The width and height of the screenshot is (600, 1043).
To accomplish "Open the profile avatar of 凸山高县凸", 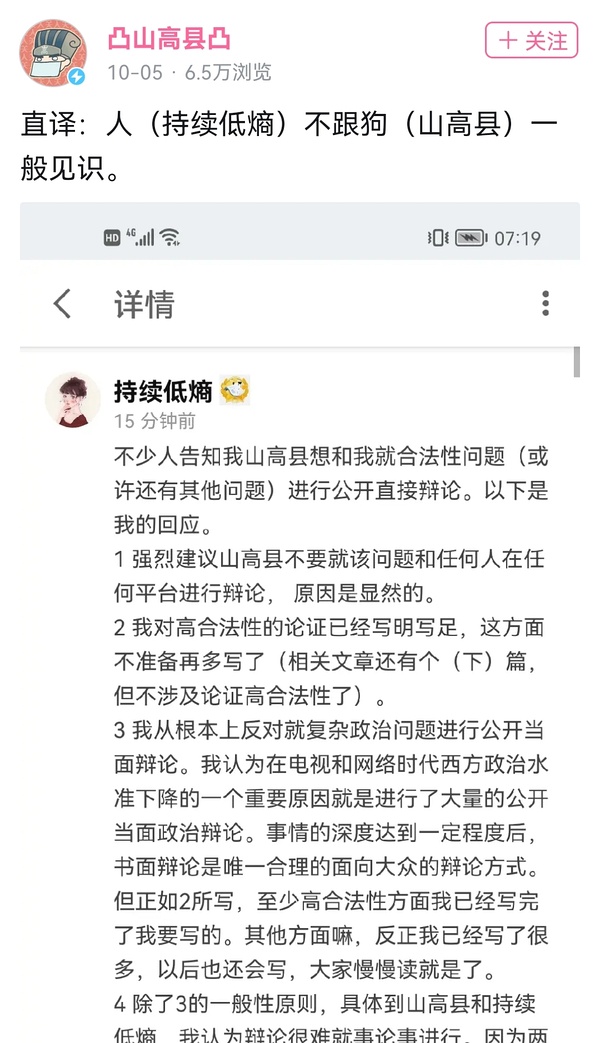I will [52, 52].
